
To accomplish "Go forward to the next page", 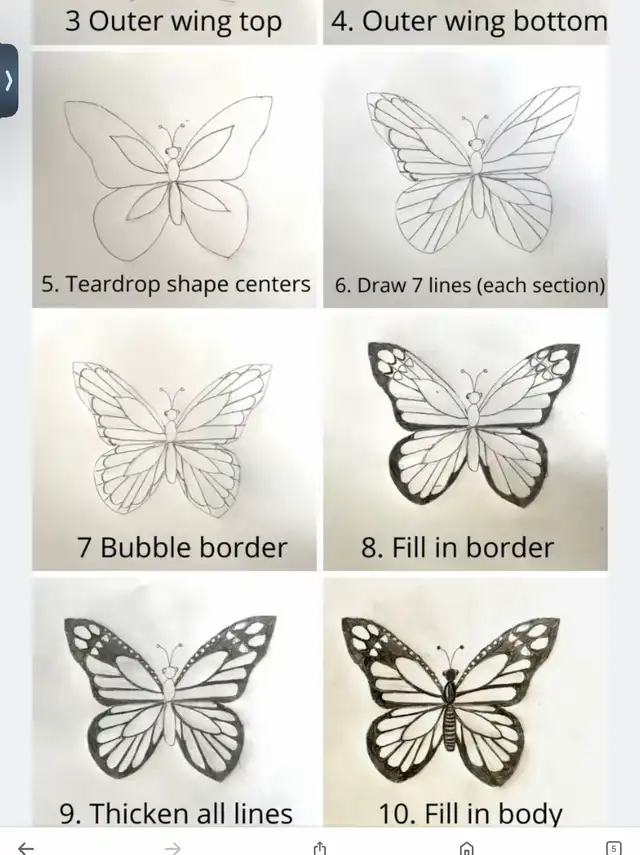I will pos(172,847).
